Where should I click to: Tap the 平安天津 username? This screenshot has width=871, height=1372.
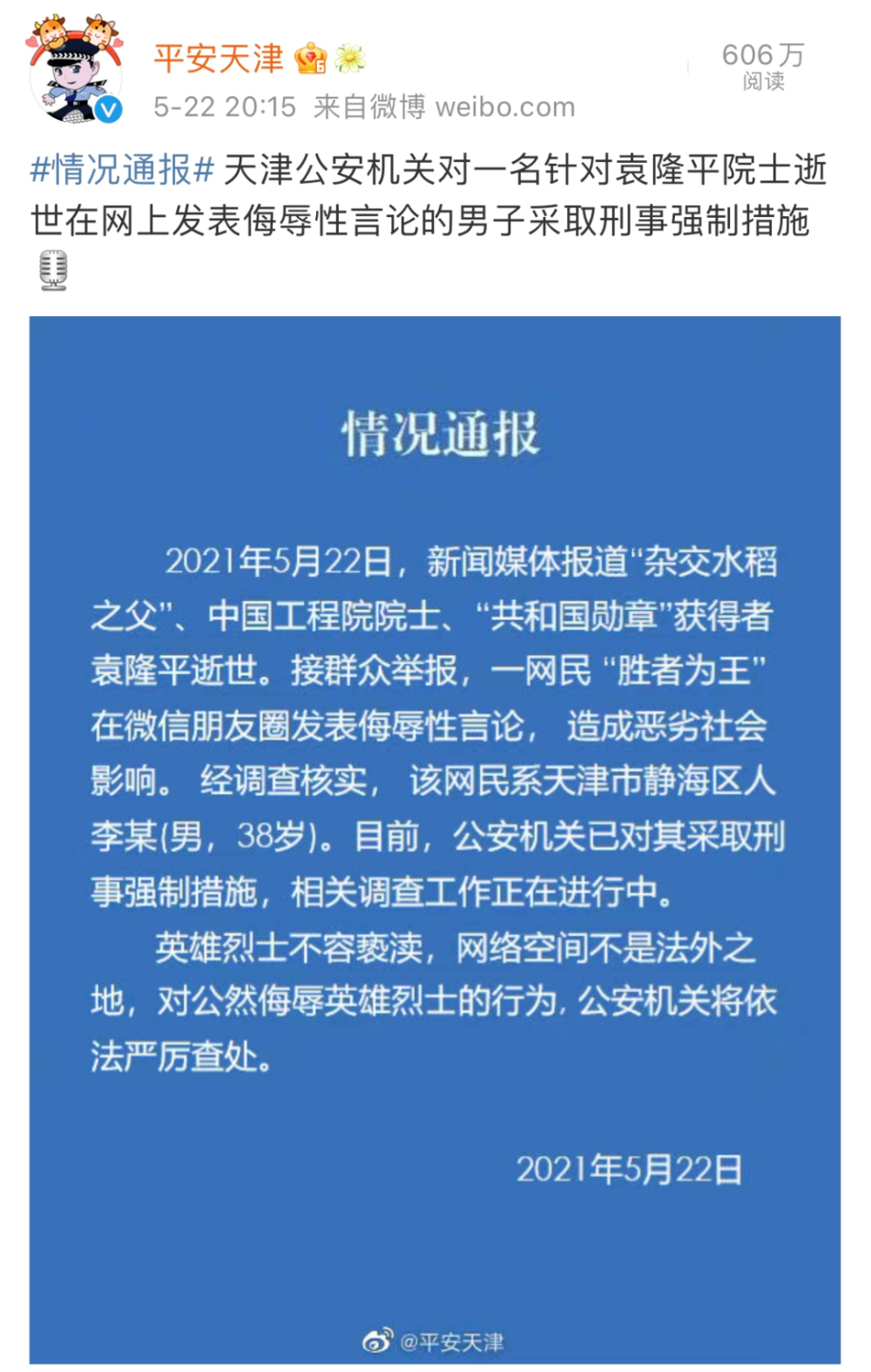[219, 58]
